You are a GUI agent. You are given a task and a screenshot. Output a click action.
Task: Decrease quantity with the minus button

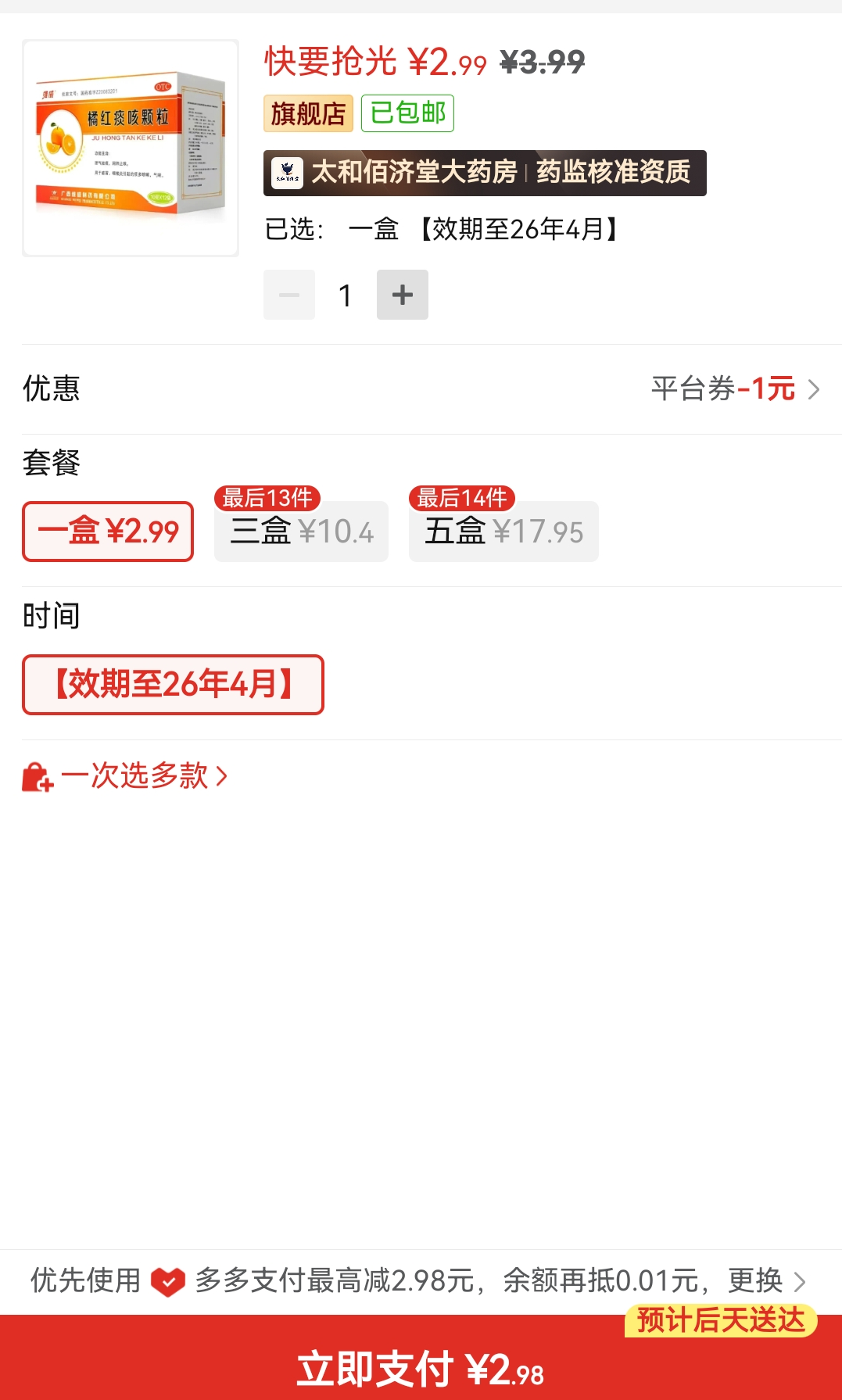289,295
